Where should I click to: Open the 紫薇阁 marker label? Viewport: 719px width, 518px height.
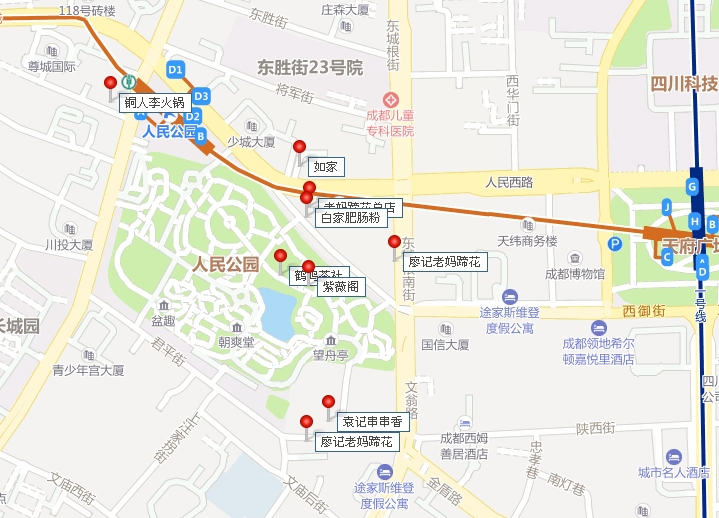tap(340, 287)
